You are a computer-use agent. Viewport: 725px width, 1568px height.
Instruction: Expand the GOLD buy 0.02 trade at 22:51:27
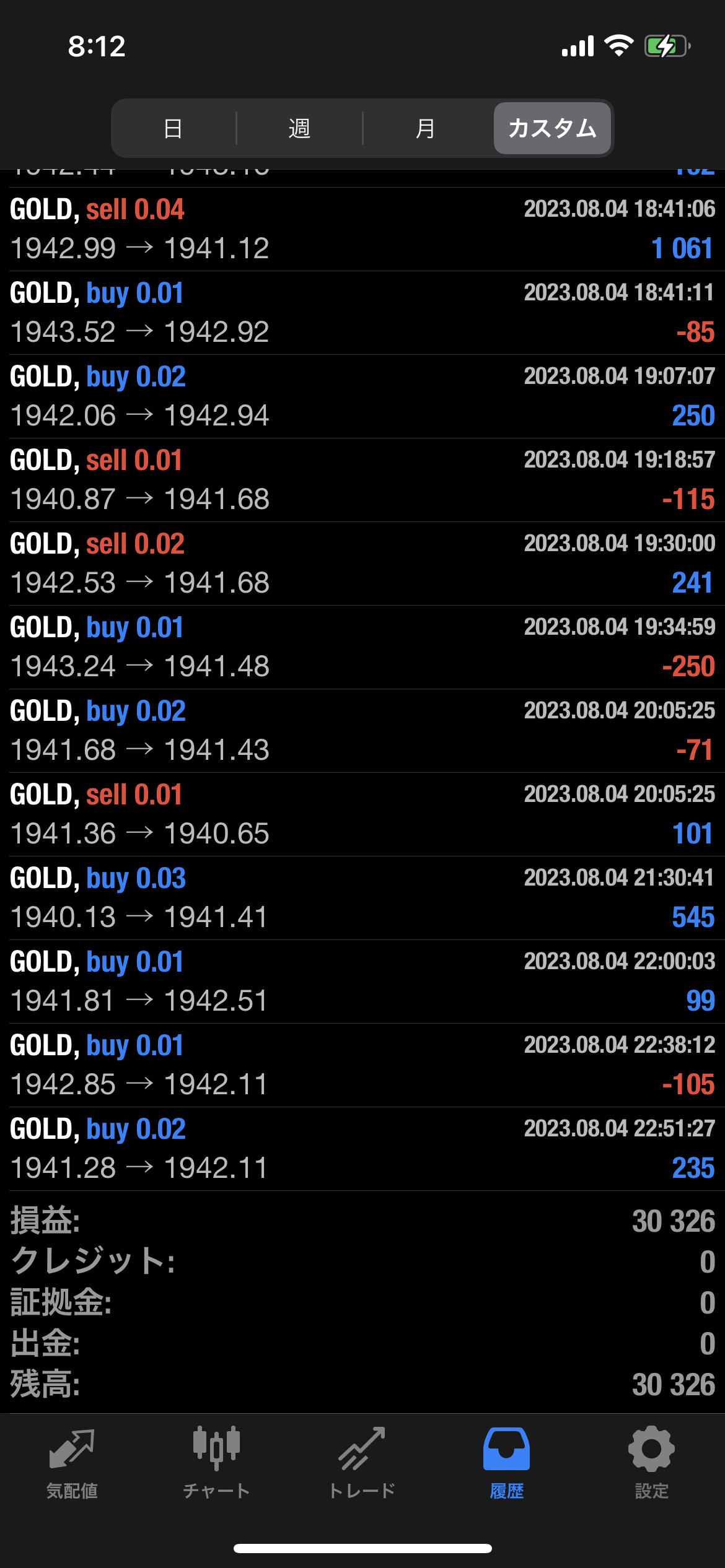click(x=362, y=1149)
